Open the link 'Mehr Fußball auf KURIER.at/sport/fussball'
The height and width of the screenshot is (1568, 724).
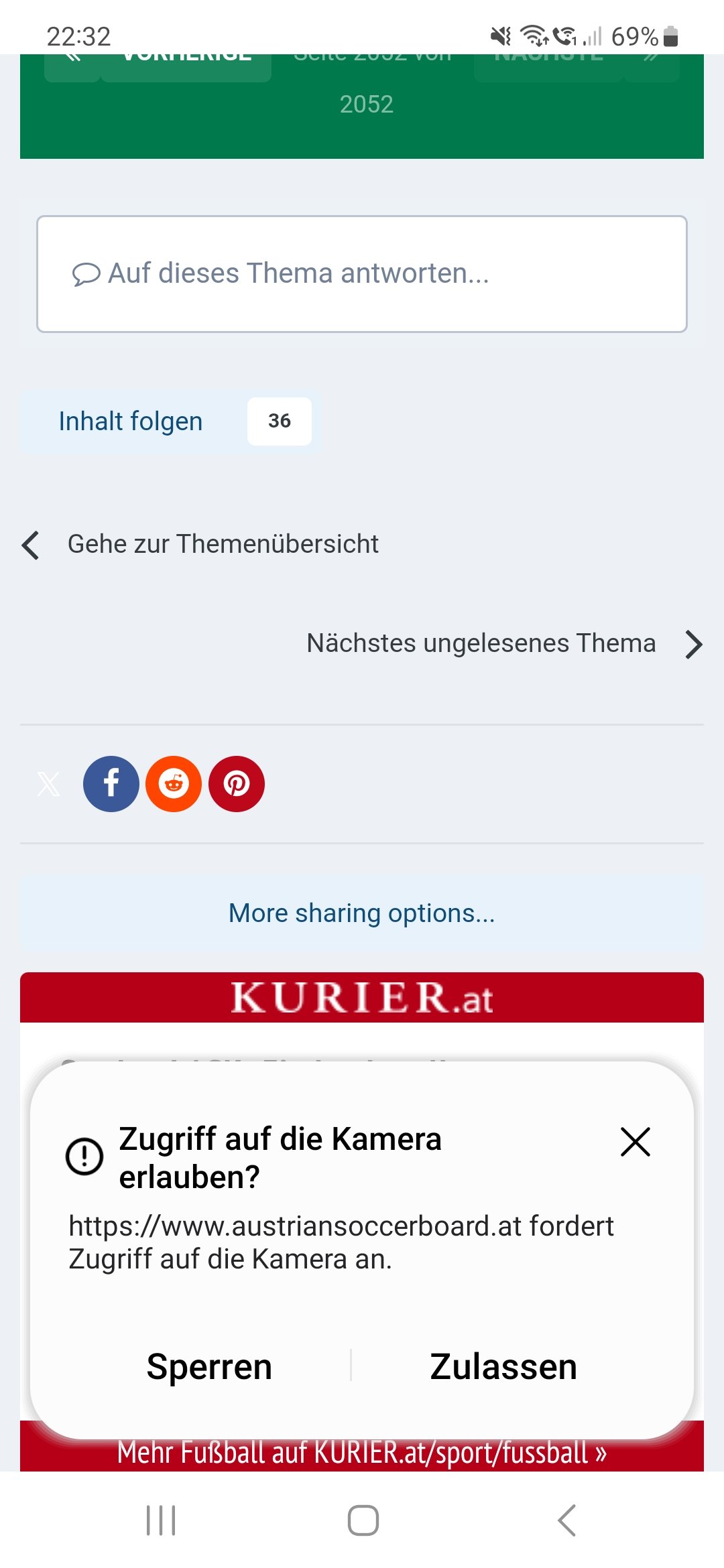[x=362, y=1452]
